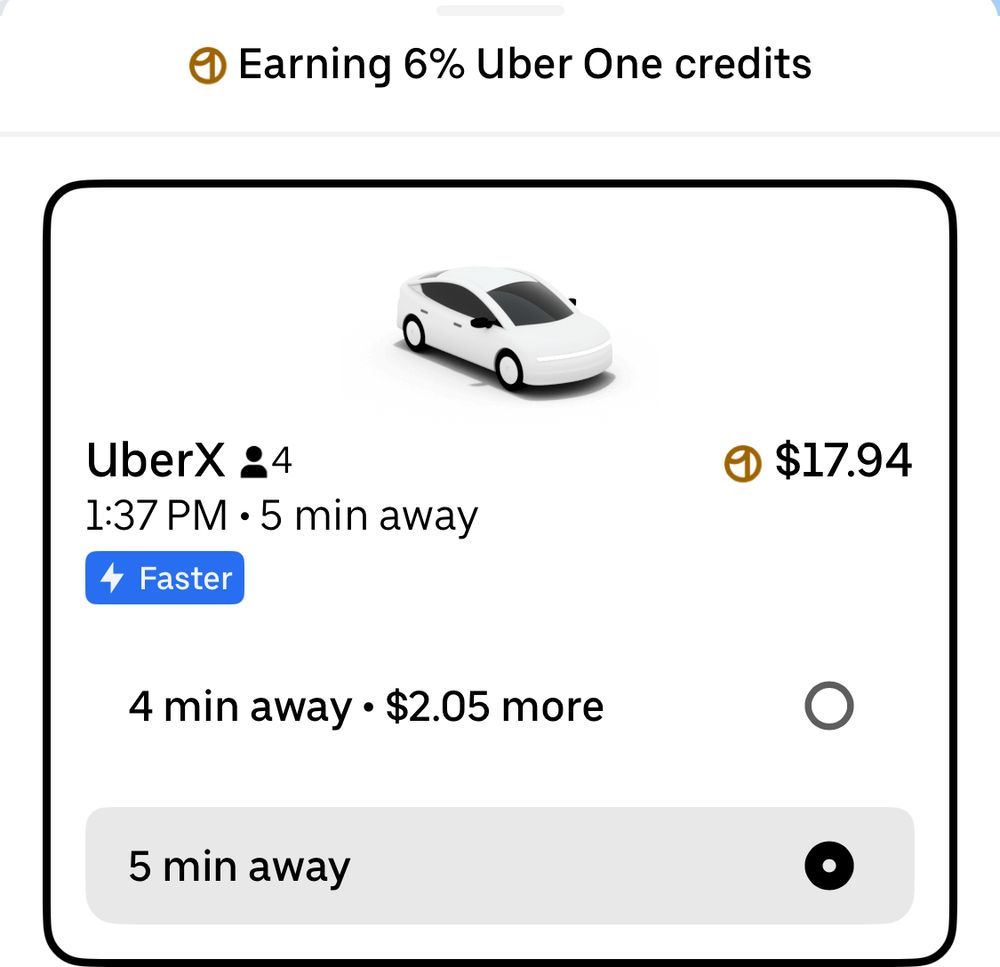The width and height of the screenshot is (1000, 967).
Task: Select the 4 min away faster pickup option
Action: click(828, 707)
